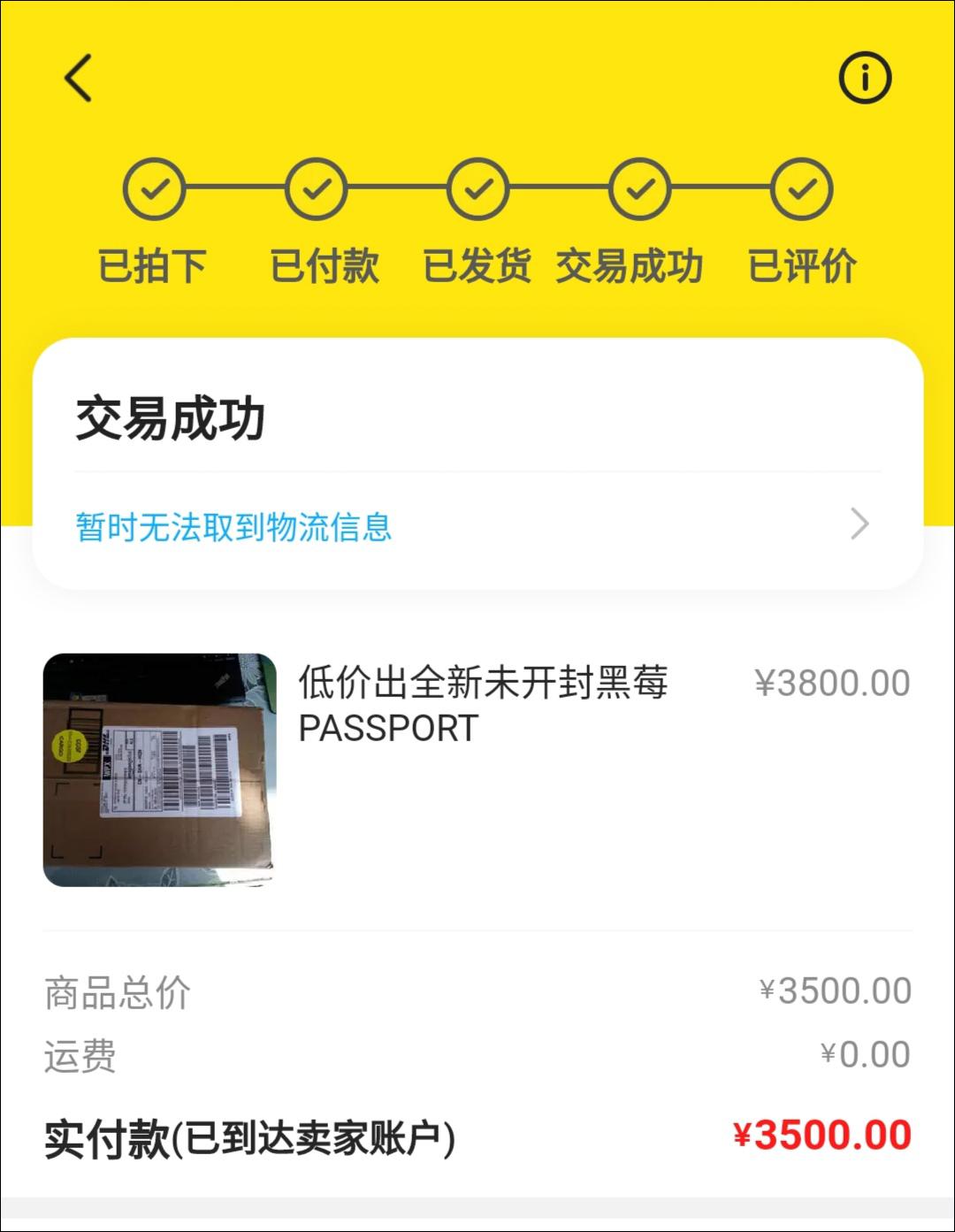955x1232 pixels.
Task: Click the 已付款 checkmark circle
Action: [x=316, y=187]
